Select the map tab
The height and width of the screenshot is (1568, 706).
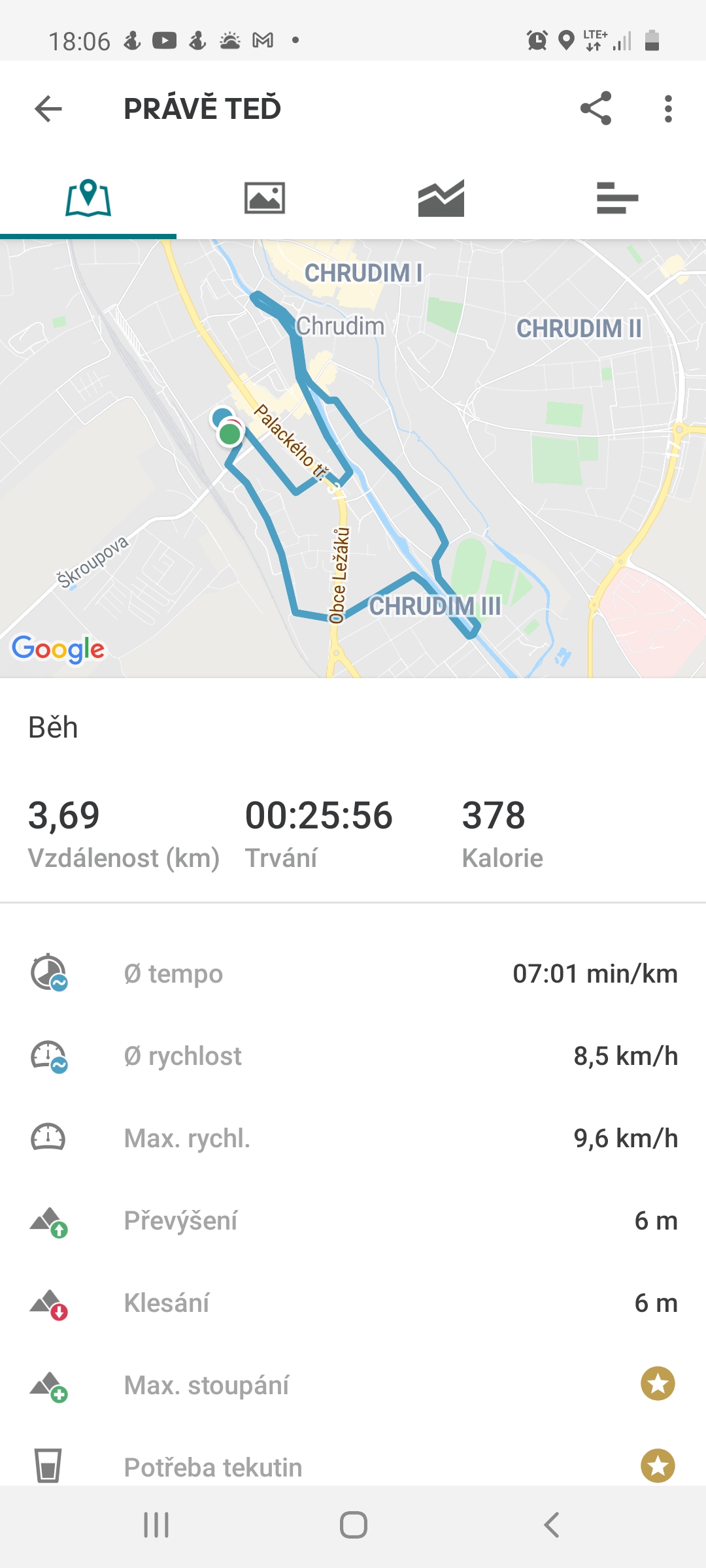(88, 197)
